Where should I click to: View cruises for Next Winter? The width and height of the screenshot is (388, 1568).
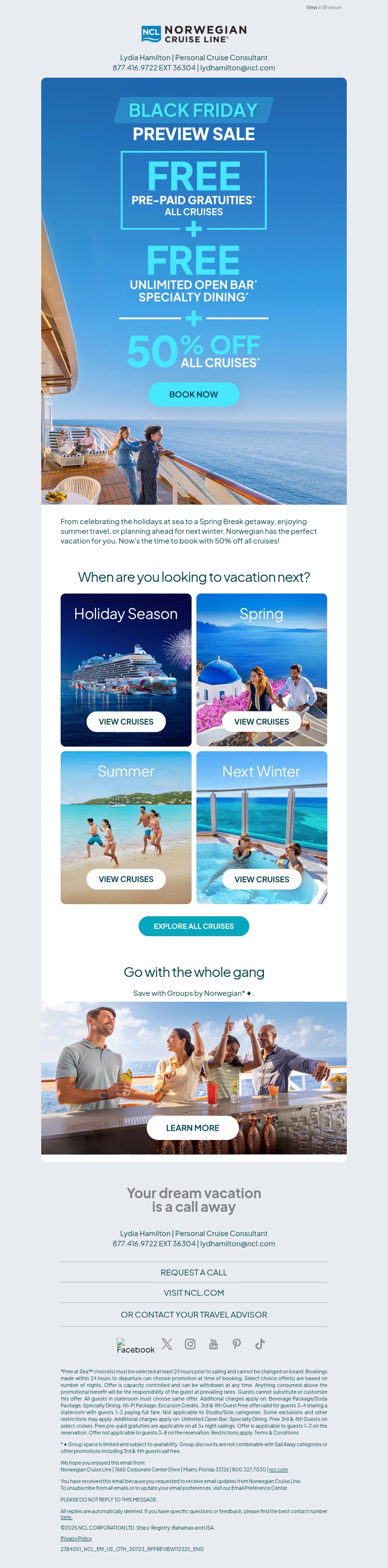tap(261, 879)
